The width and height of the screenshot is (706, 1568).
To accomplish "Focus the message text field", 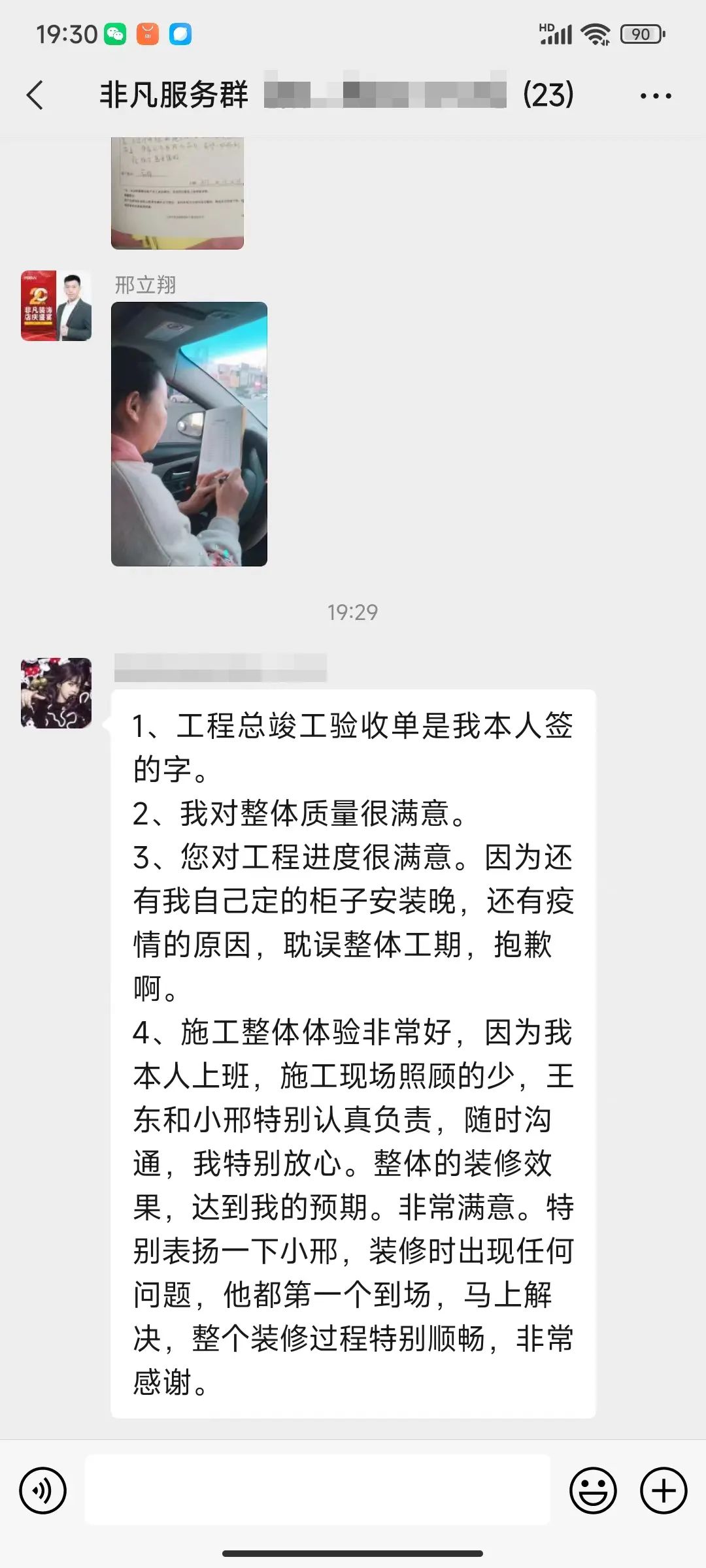I will click(318, 1491).
